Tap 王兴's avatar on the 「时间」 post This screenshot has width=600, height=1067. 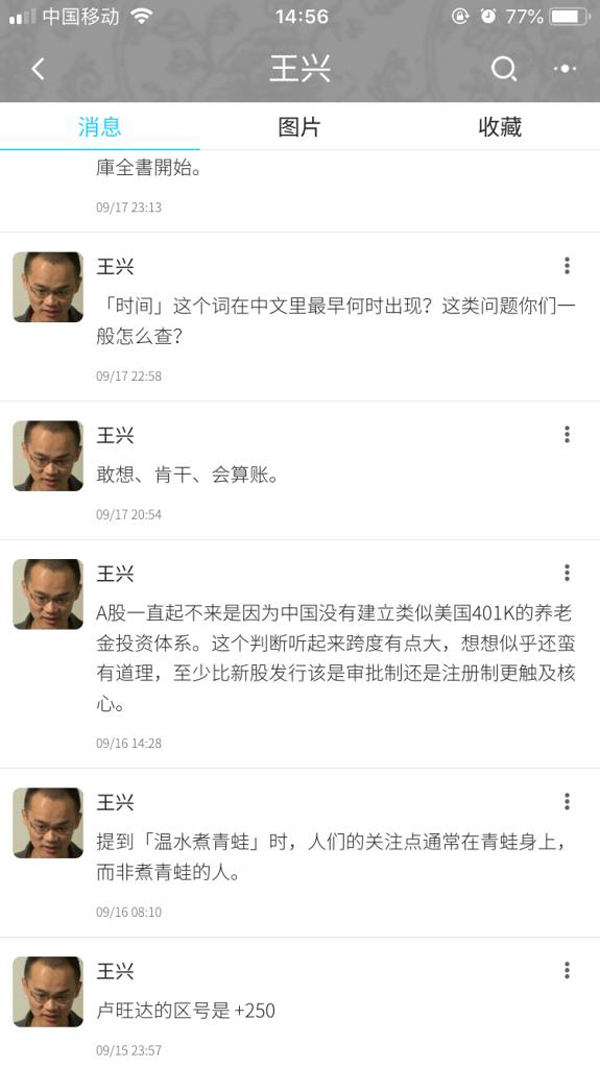[x=48, y=287]
